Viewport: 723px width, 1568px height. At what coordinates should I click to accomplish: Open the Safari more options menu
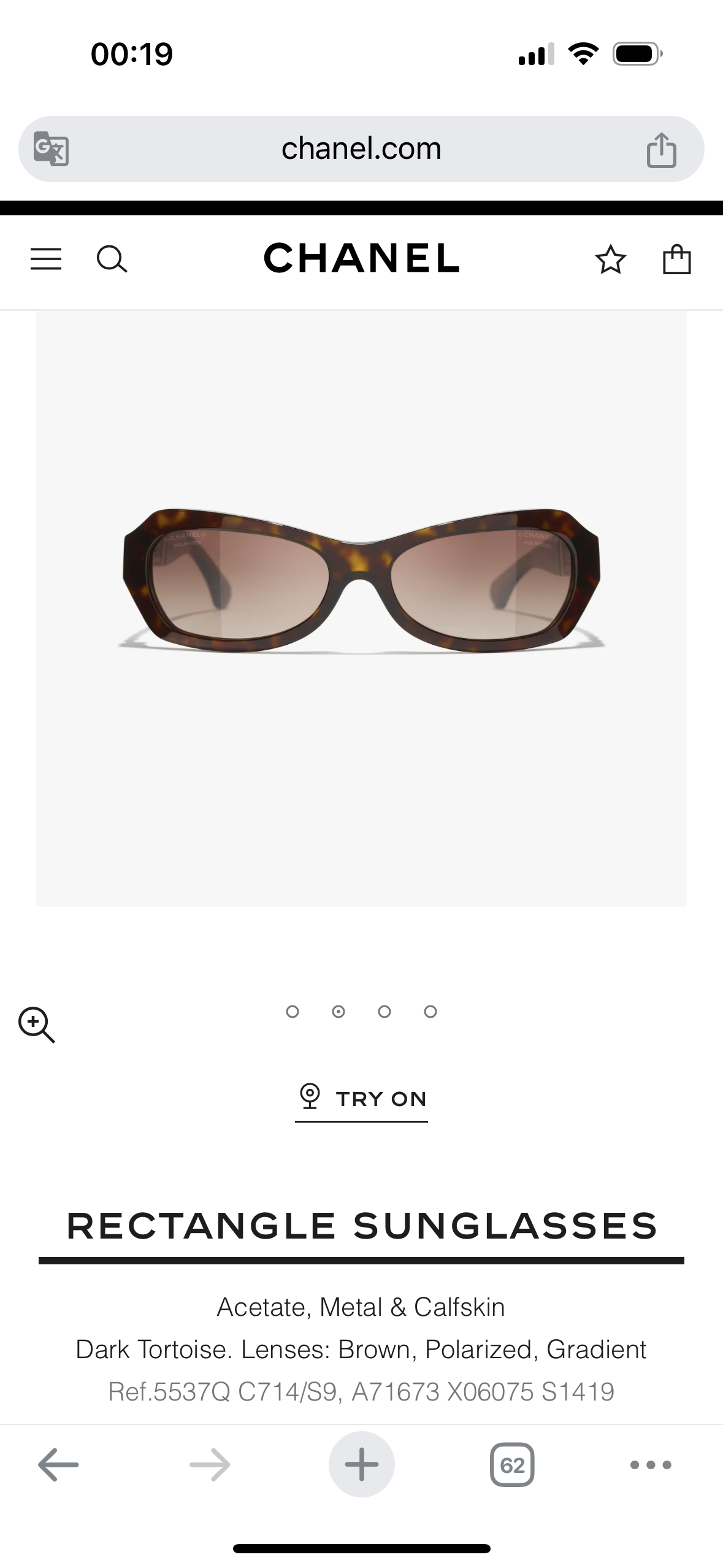[x=651, y=1464]
